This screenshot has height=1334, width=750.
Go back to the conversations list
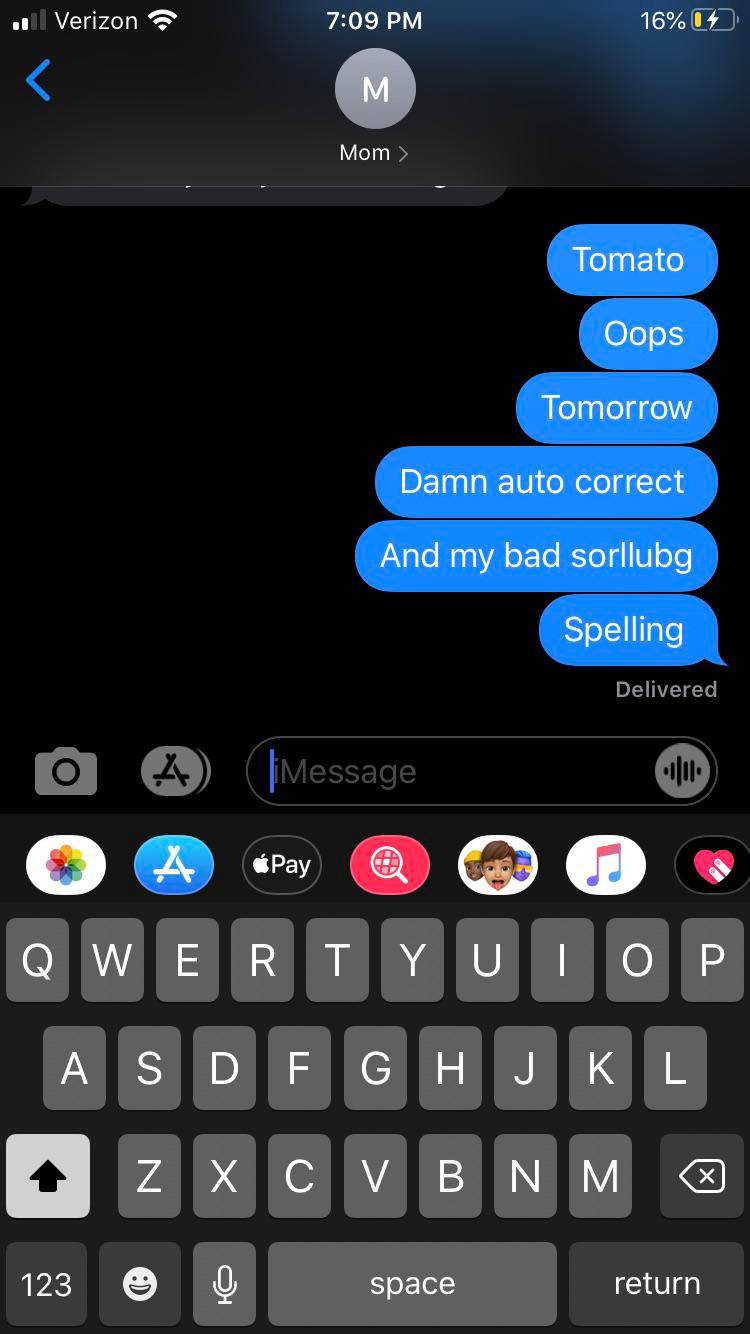(x=38, y=80)
